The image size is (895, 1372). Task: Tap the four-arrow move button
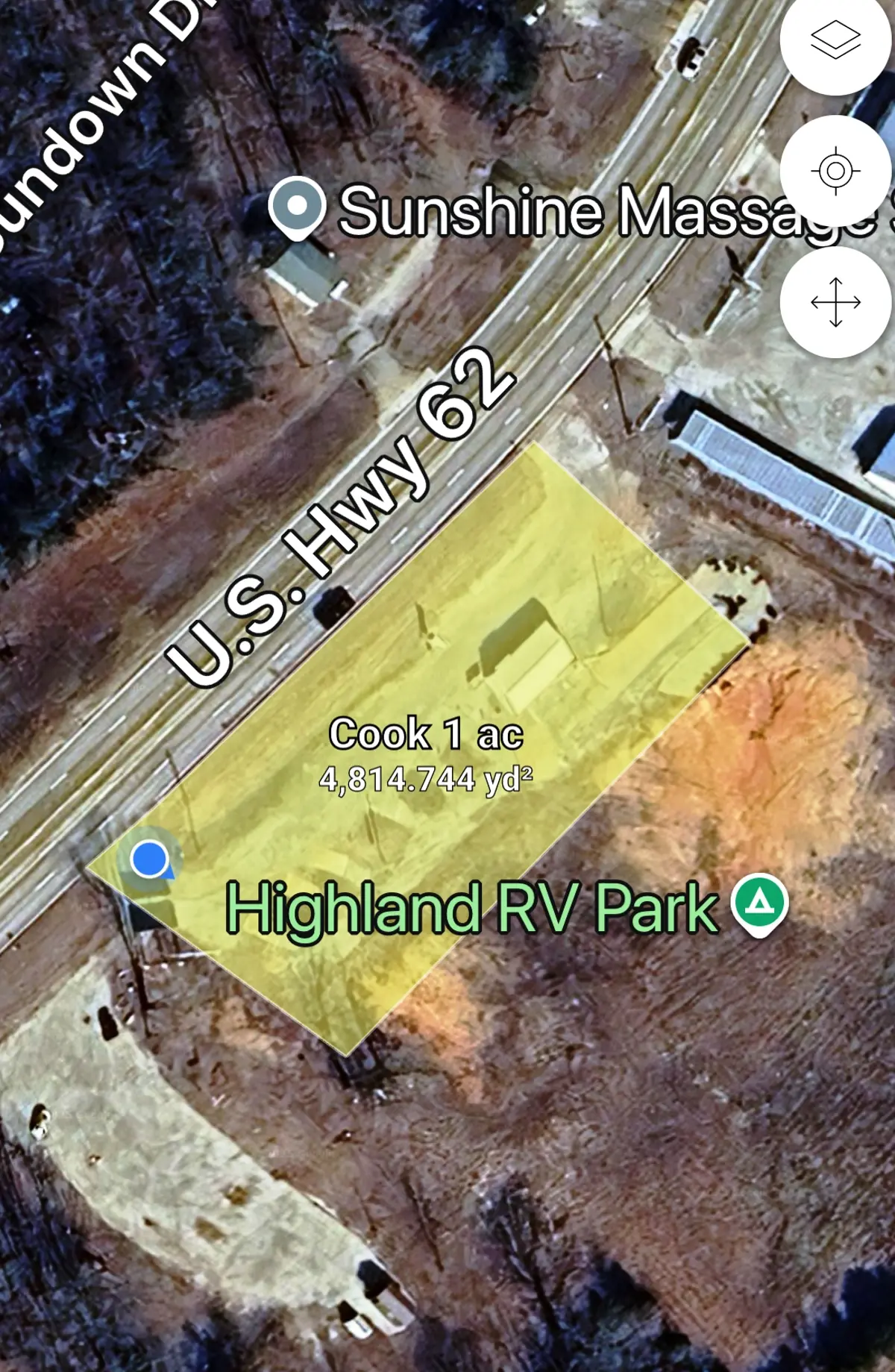(x=835, y=302)
